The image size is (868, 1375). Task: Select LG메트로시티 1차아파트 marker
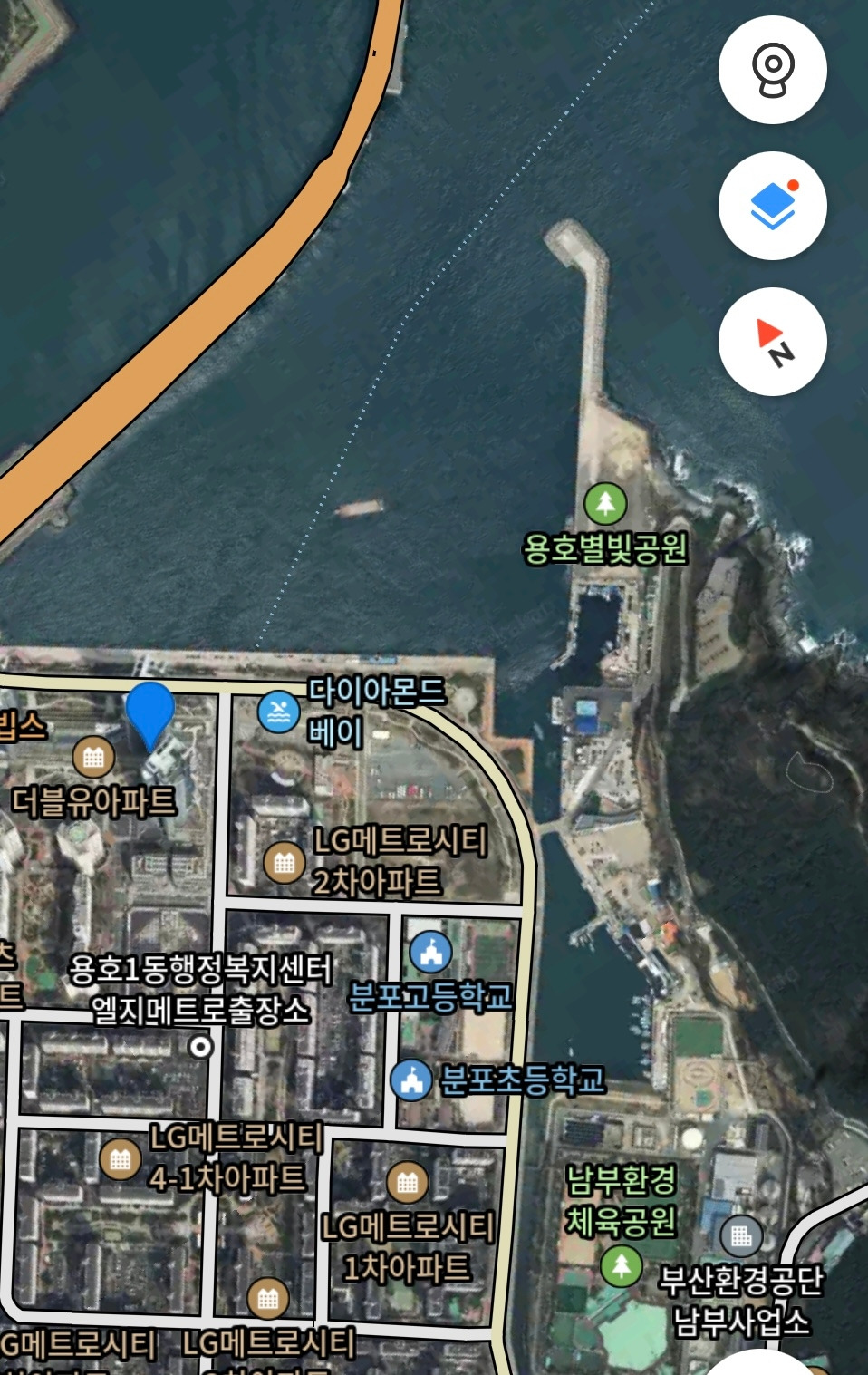tap(407, 1182)
